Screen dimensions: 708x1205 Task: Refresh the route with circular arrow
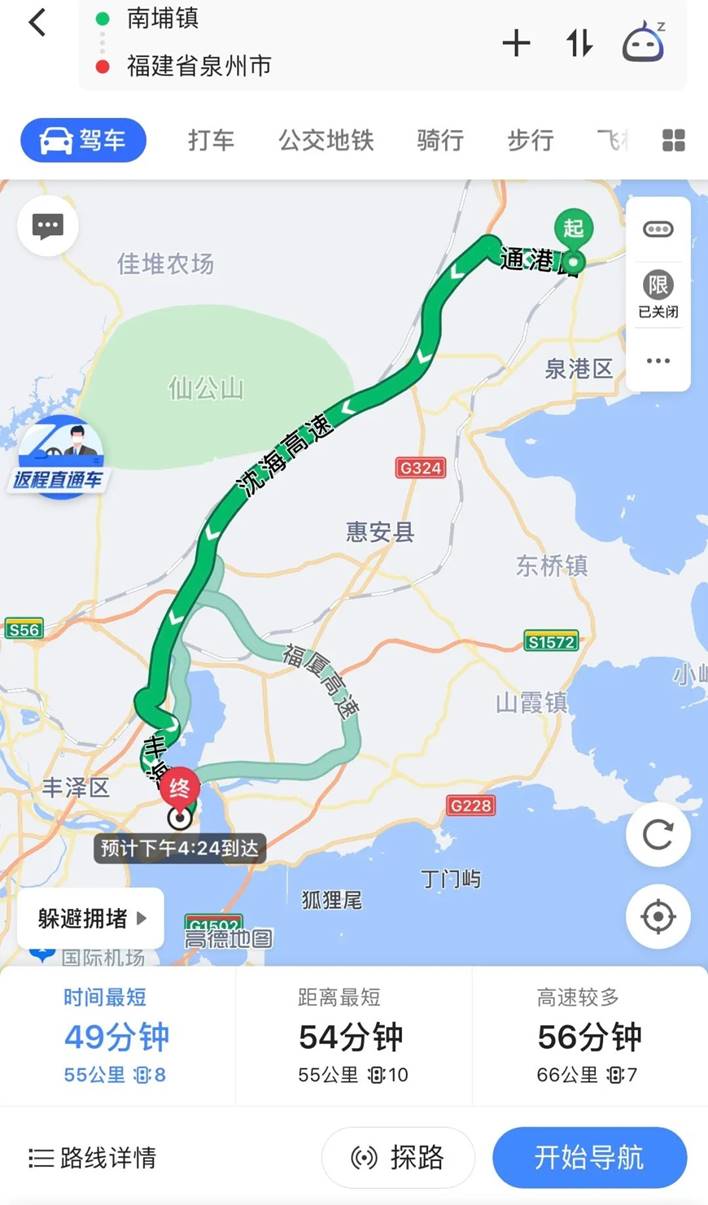click(x=657, y=835)
